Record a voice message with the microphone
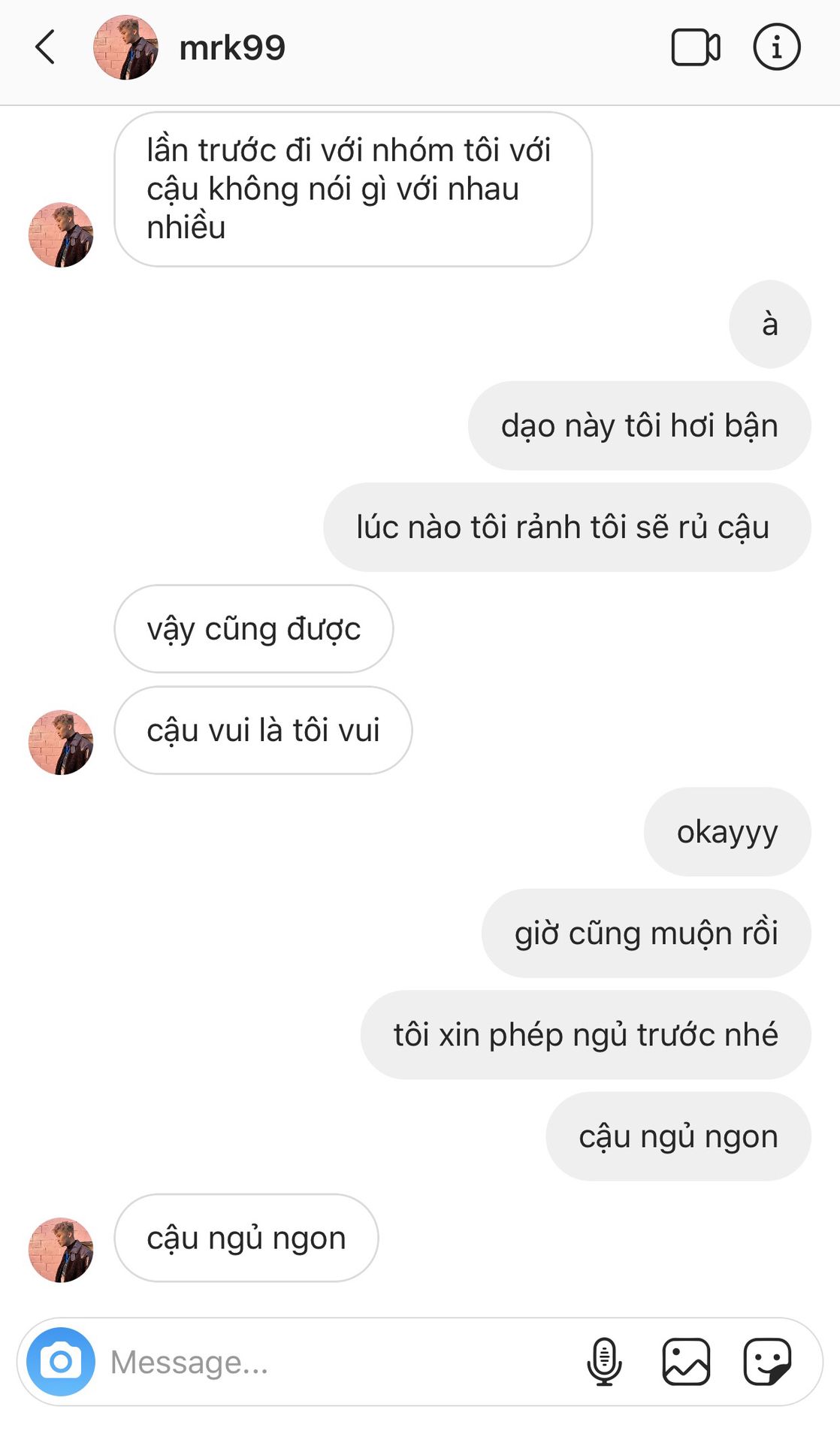 point(604,1362)
